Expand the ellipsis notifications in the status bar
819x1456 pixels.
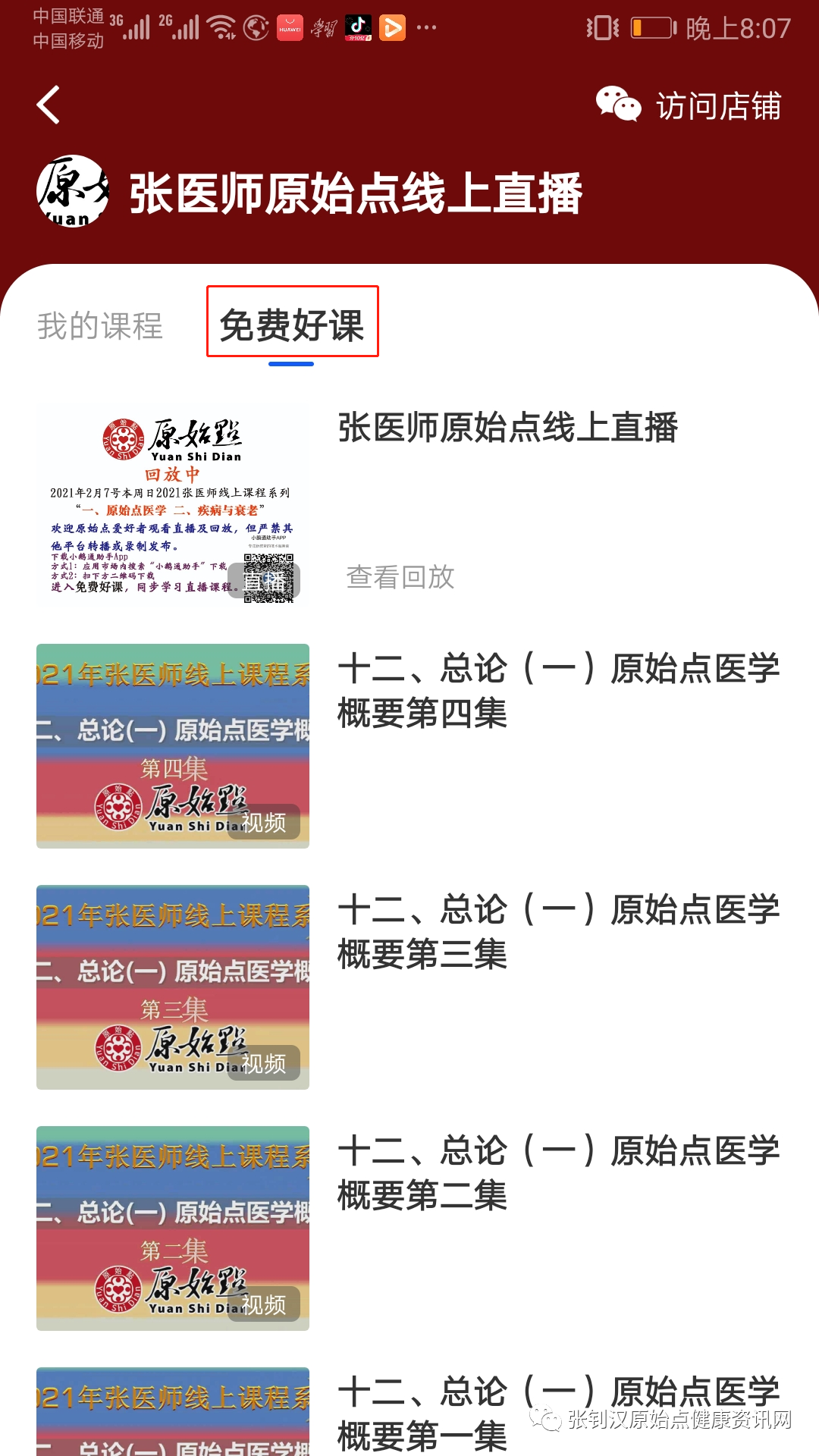pos(426,27)
